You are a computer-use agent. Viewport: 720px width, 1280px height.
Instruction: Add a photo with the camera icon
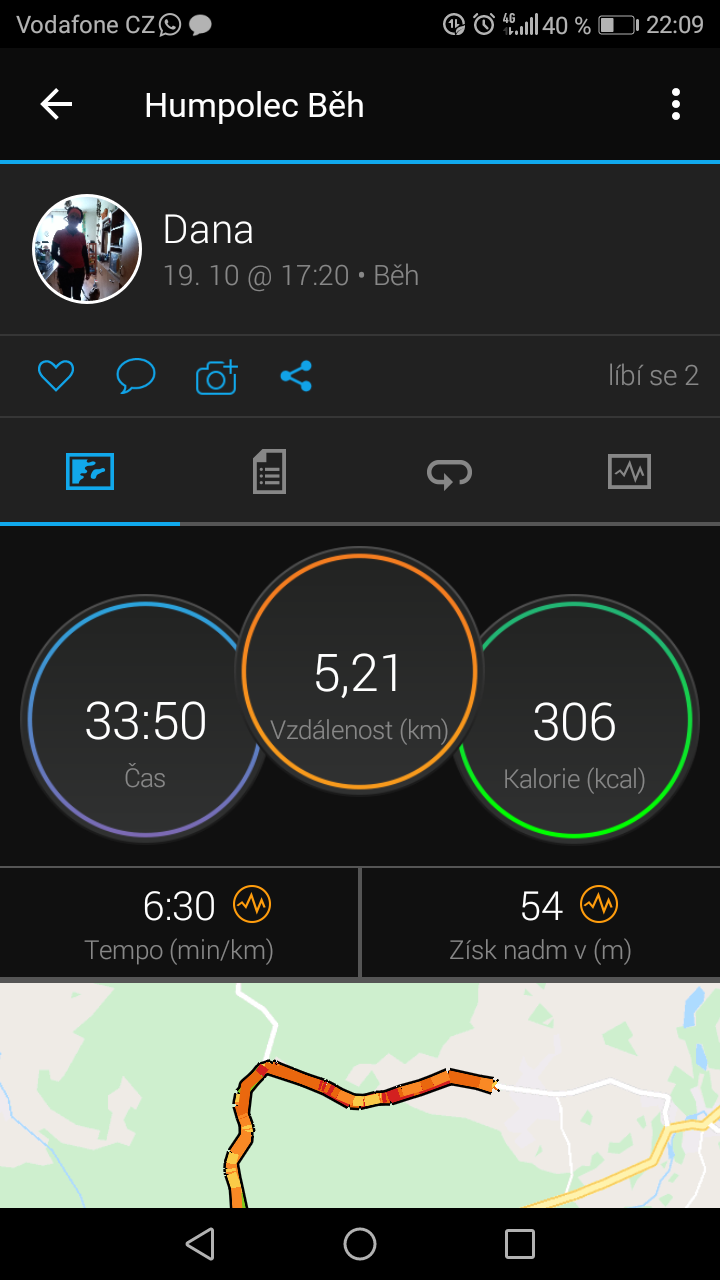216,377
